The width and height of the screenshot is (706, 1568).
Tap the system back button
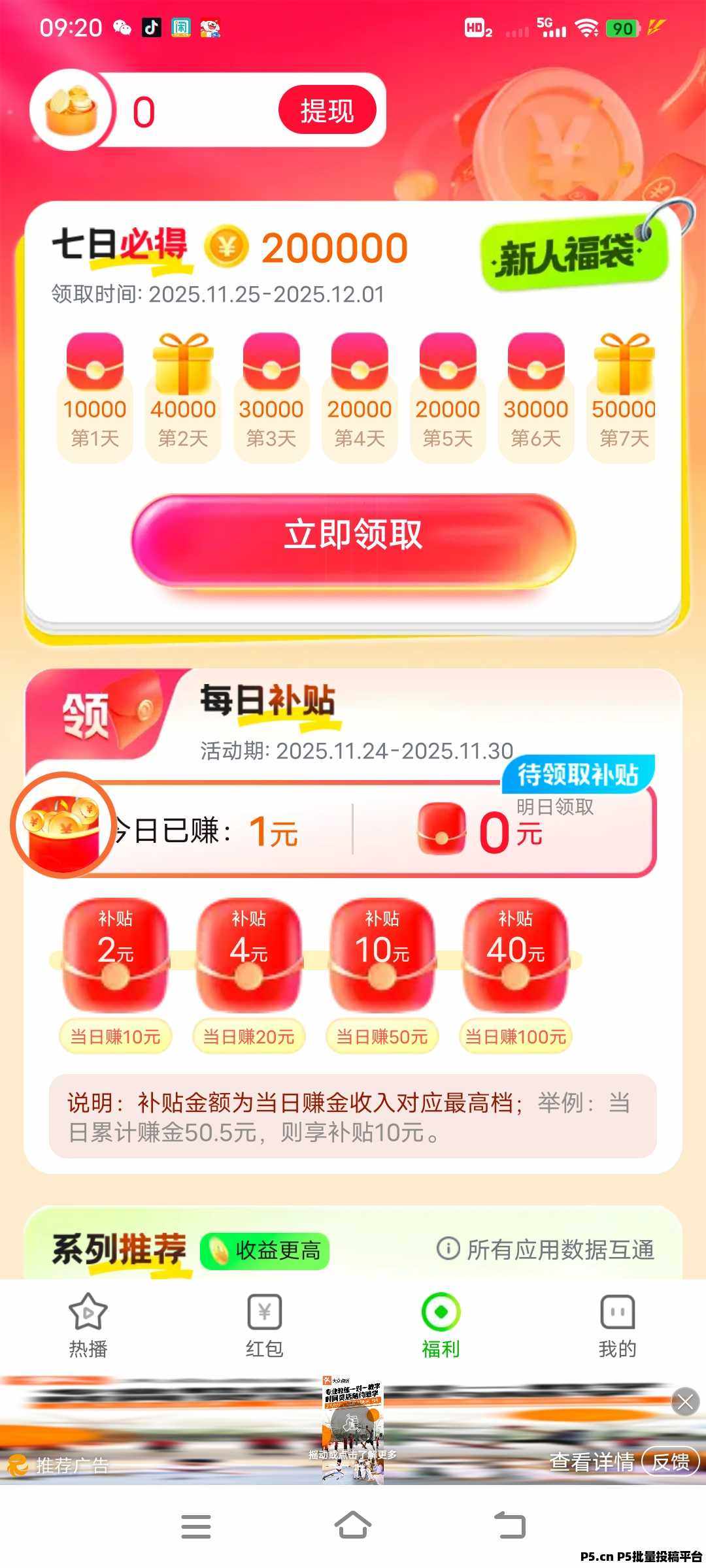tap(509, 1526)
